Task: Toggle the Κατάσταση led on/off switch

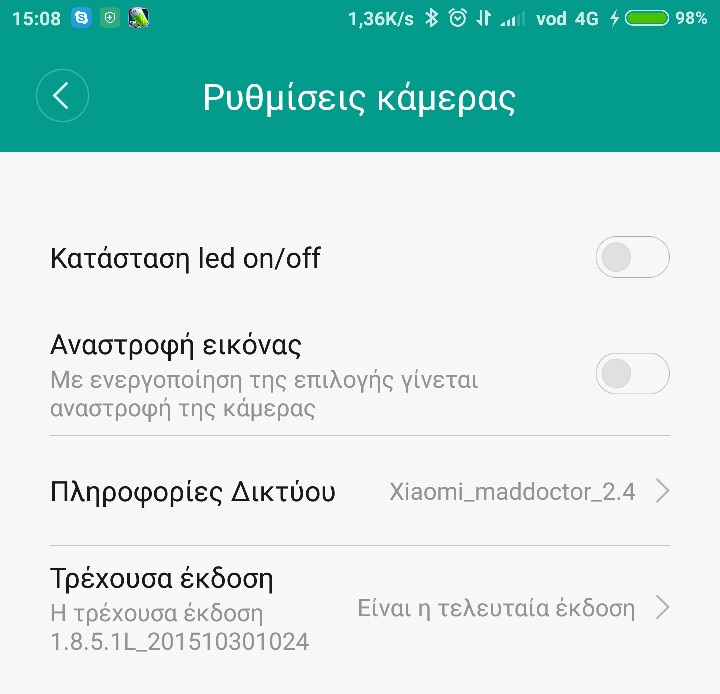Action: point(631,258)
